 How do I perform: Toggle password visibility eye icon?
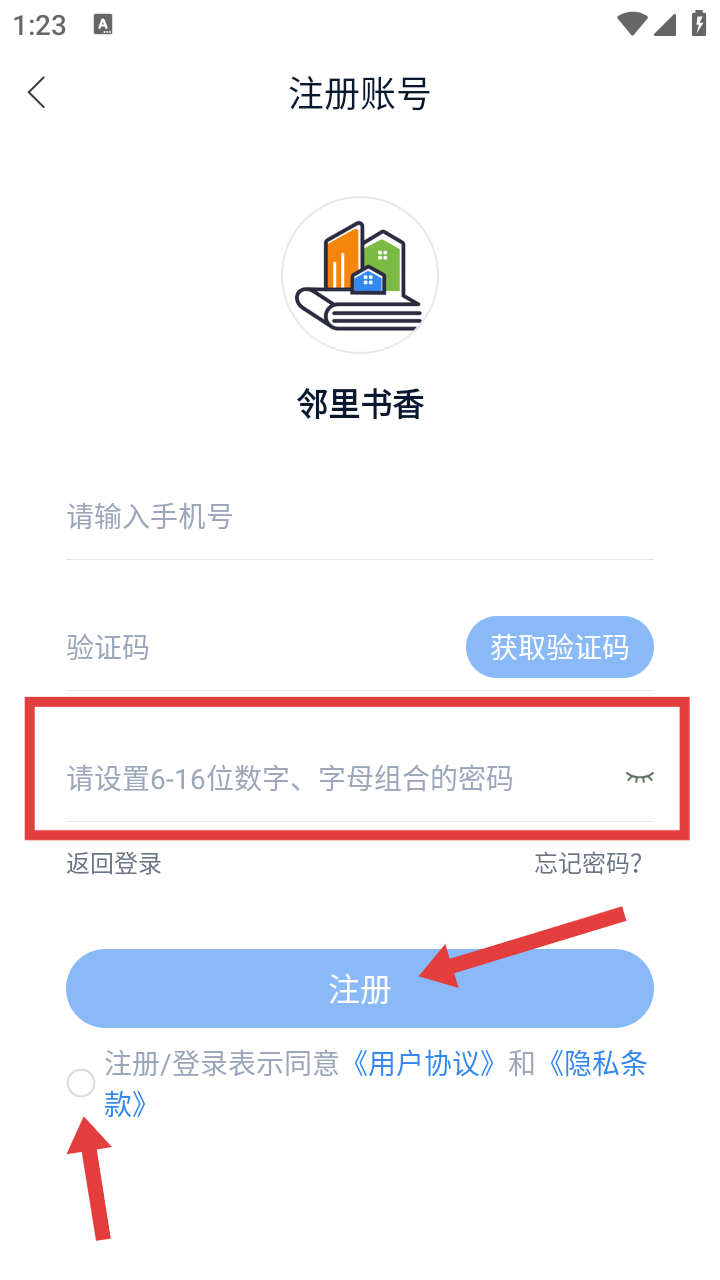click(639, 777)
